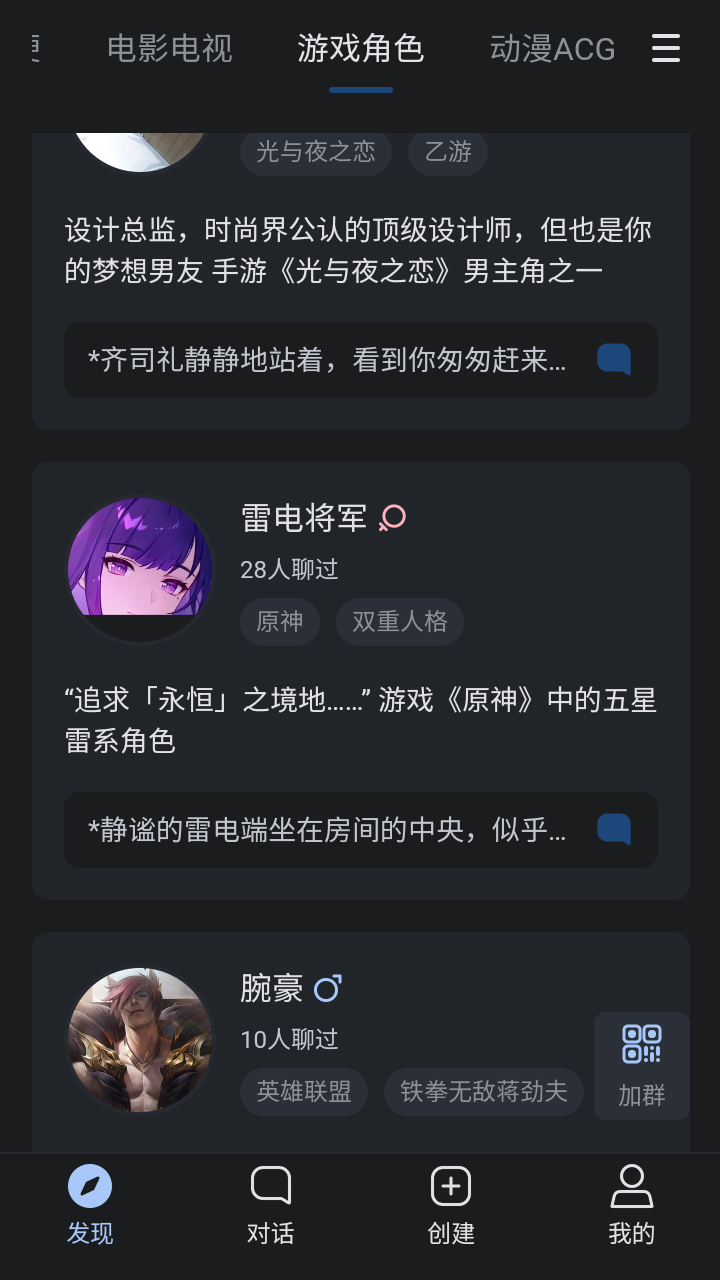720x1280 pixels.
Task: Open the chat bubble icon beside 齐司礼's message
Action: [613, 361]
